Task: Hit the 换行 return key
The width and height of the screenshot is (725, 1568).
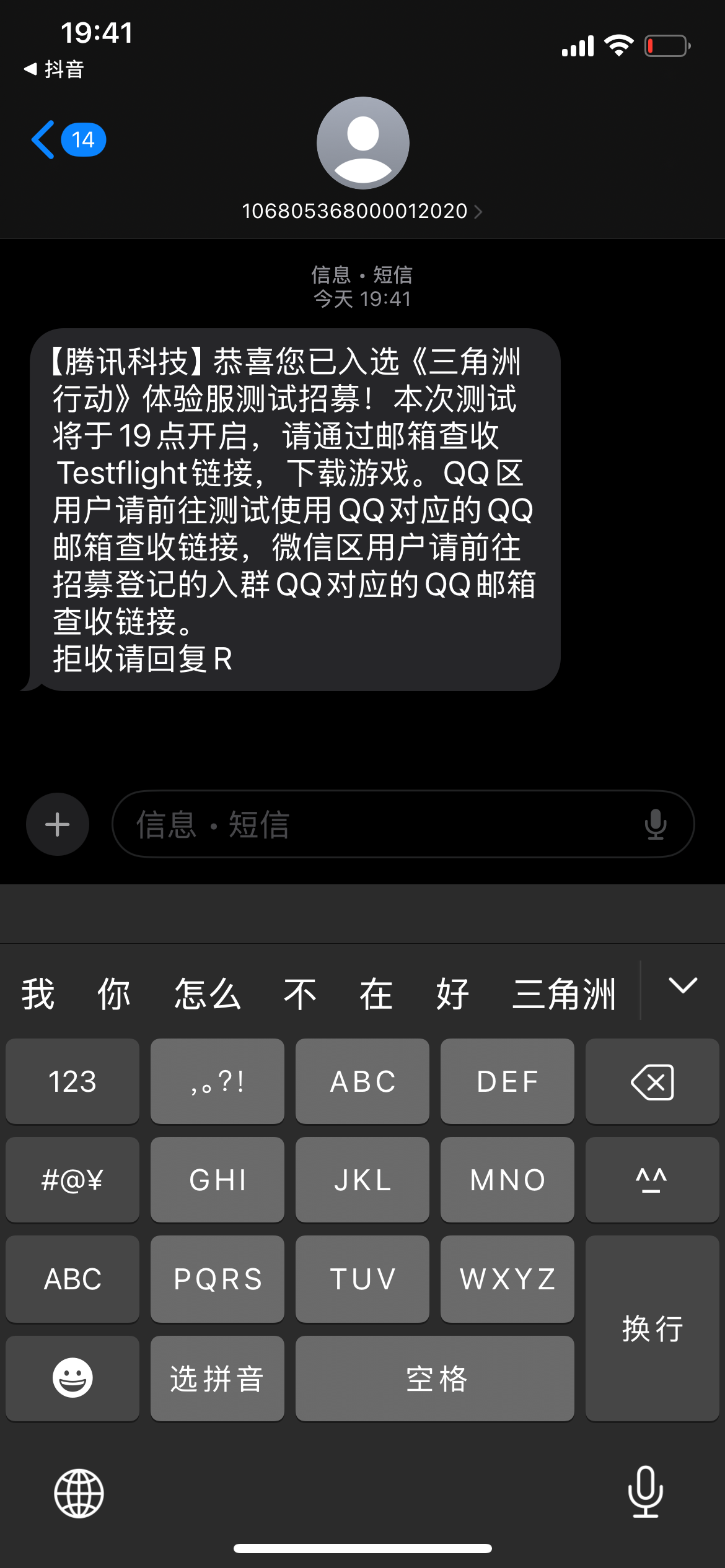Action: coord(652,1328)
